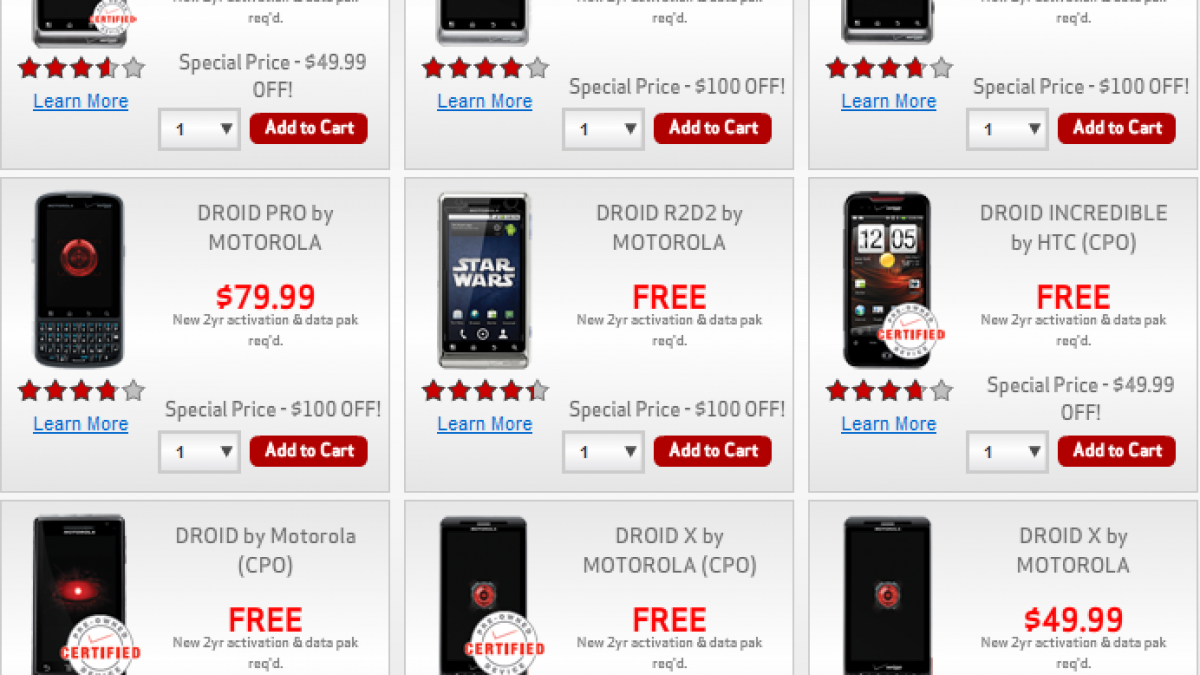Open quantity picker for DROID INCREDIBLE
This screenshot has width=1200, height=675.
tap(1007, 452)
